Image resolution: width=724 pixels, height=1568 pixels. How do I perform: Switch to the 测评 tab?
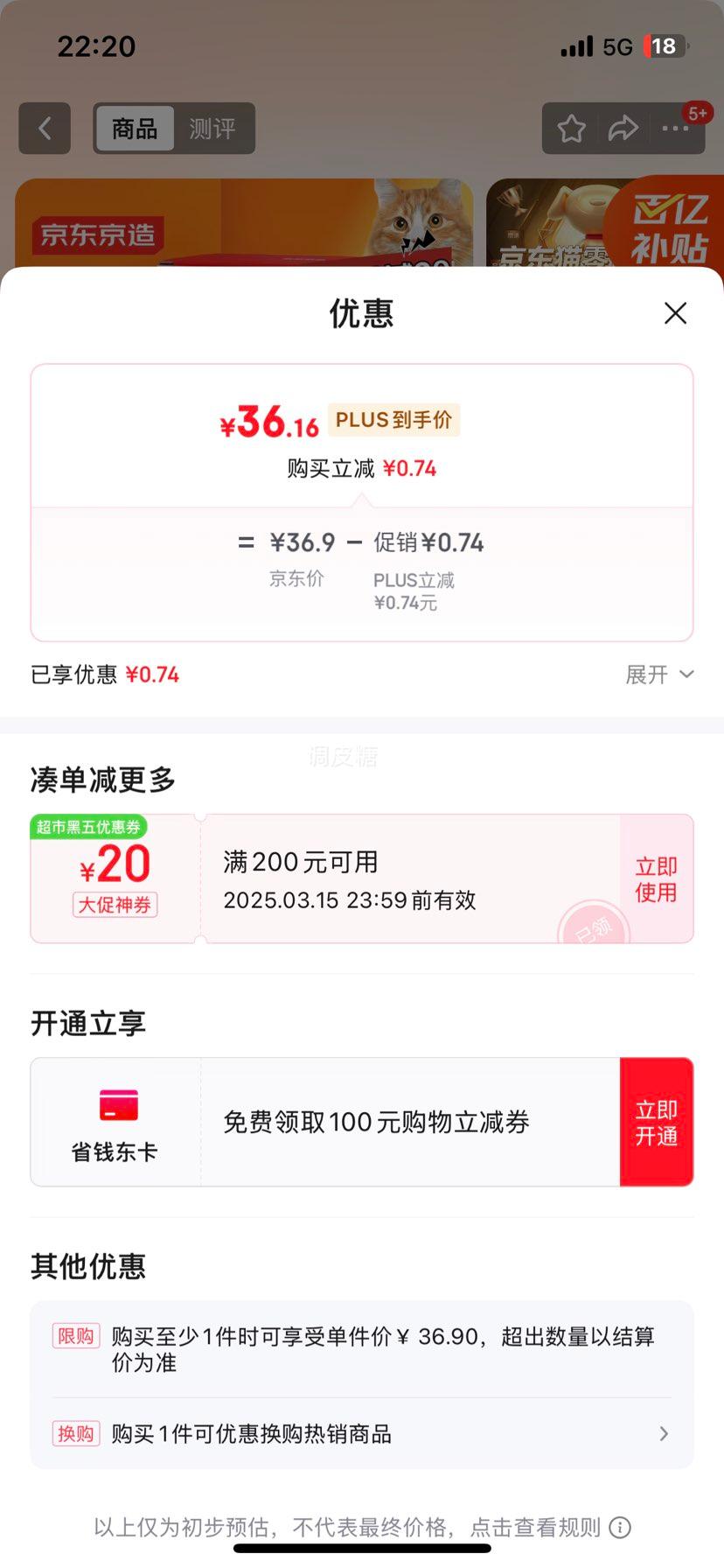pos(214,128)
